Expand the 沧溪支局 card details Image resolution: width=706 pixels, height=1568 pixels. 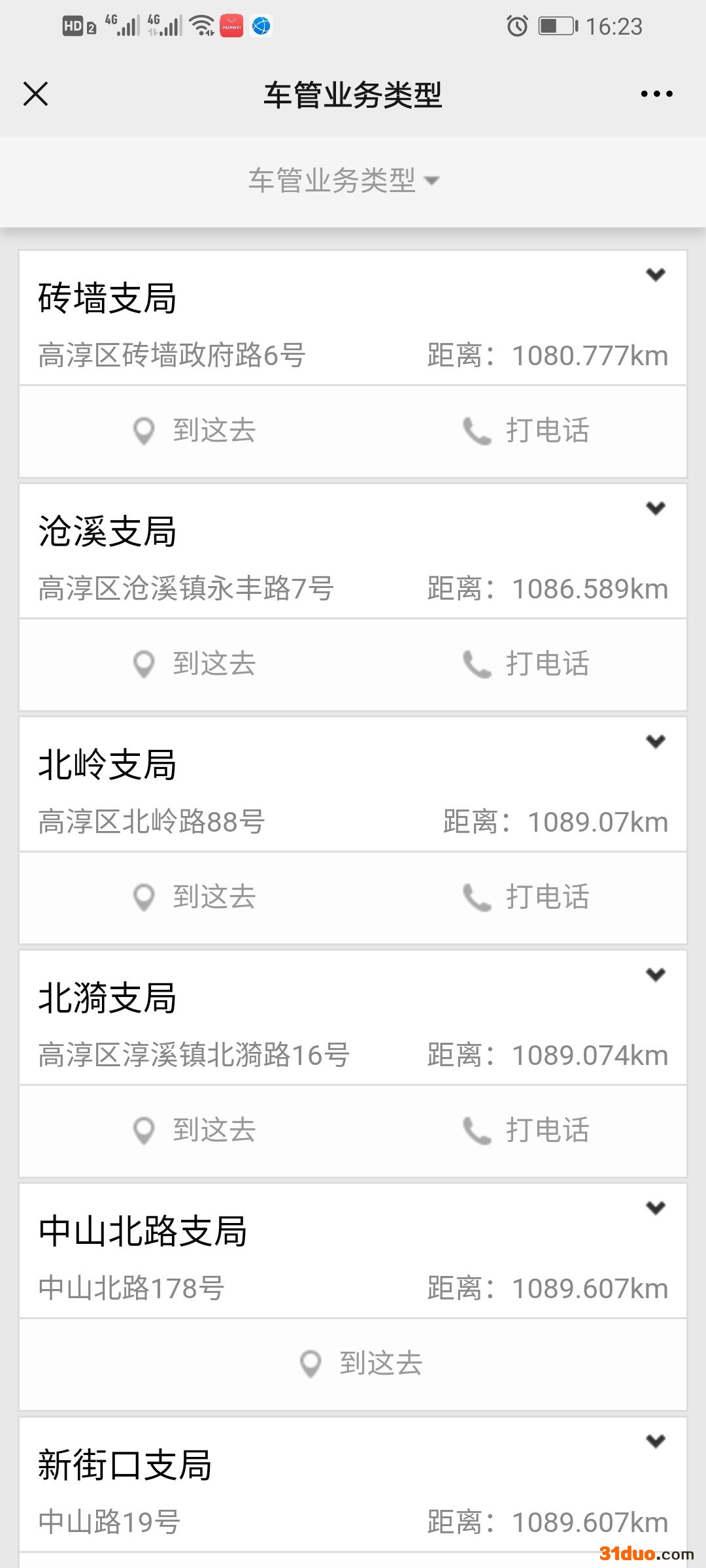point(656,508)
